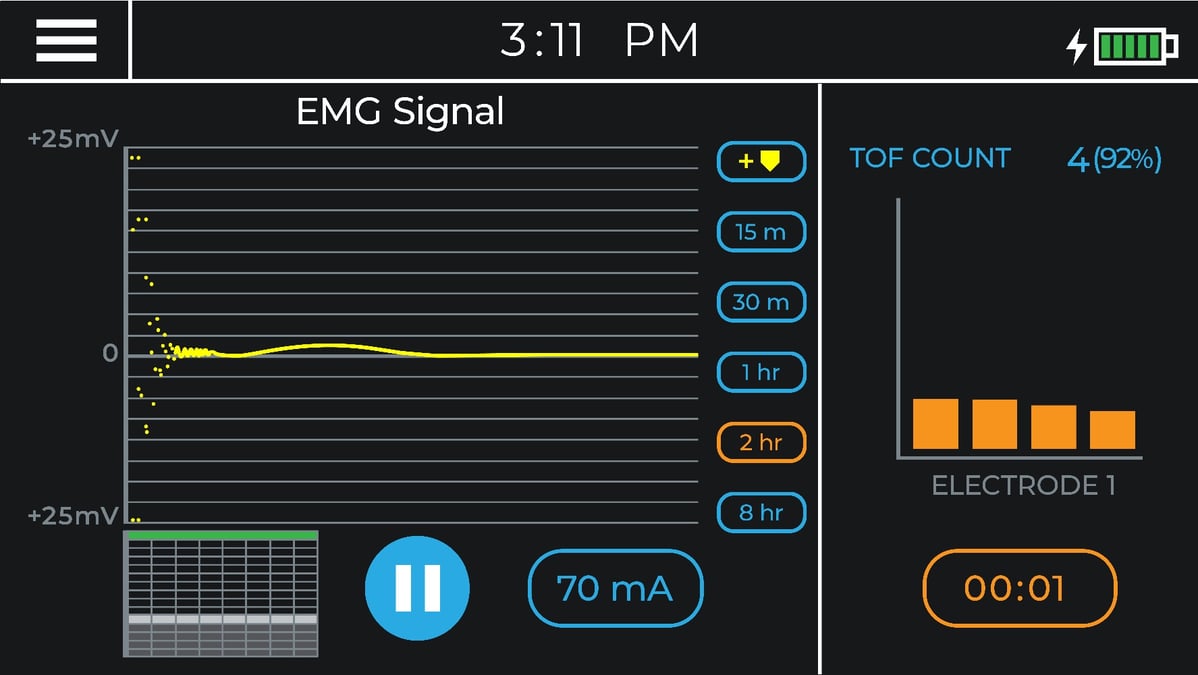Choose the 2 hr time range

click(x=761, y=442)
